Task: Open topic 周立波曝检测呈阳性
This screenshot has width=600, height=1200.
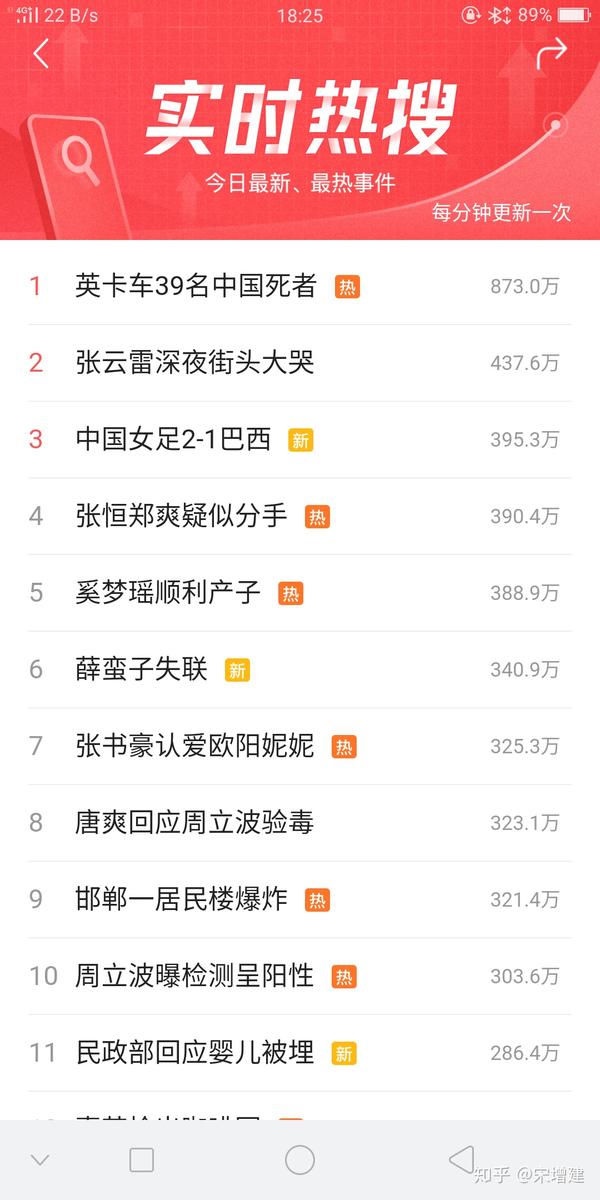Action: (195, 976)
